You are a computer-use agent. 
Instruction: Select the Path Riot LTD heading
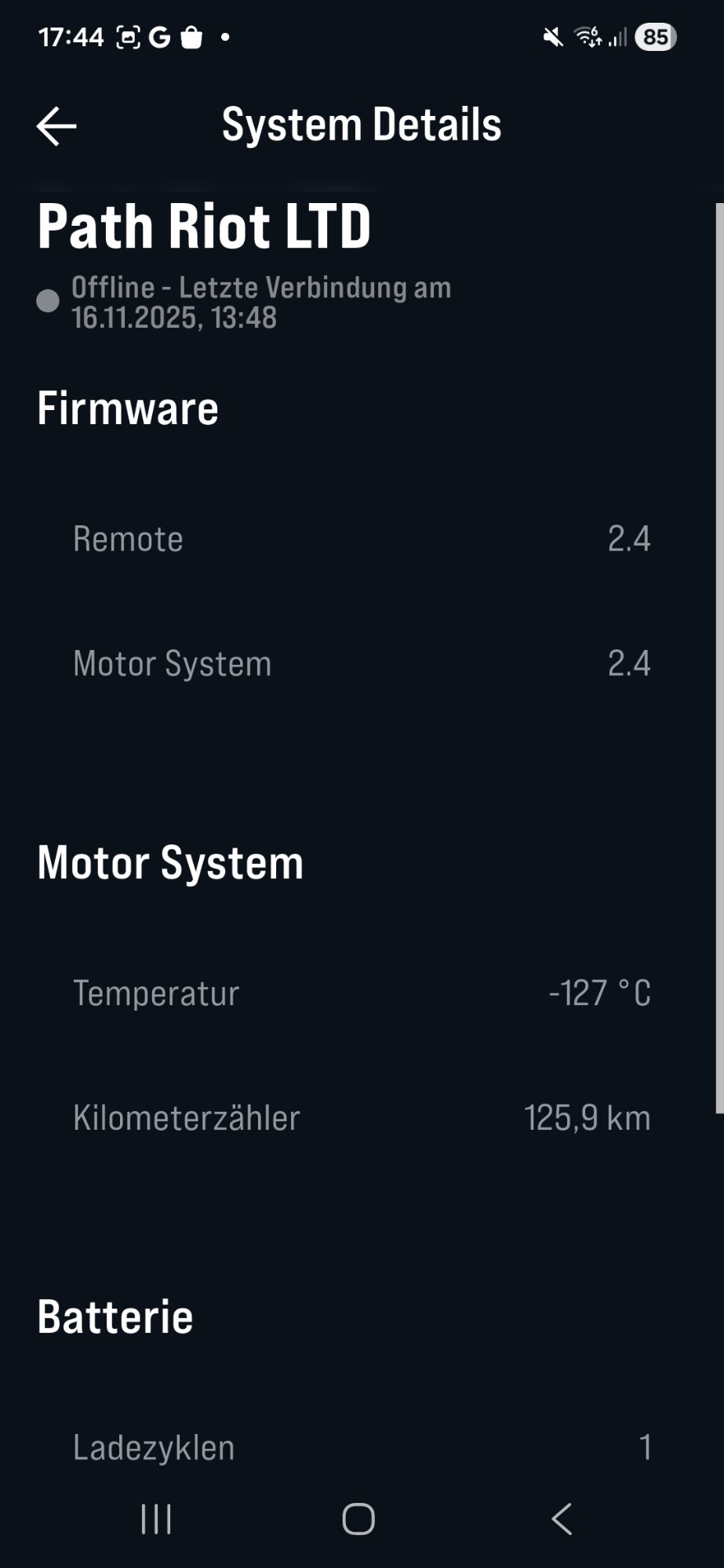click(x=204, y=226)
